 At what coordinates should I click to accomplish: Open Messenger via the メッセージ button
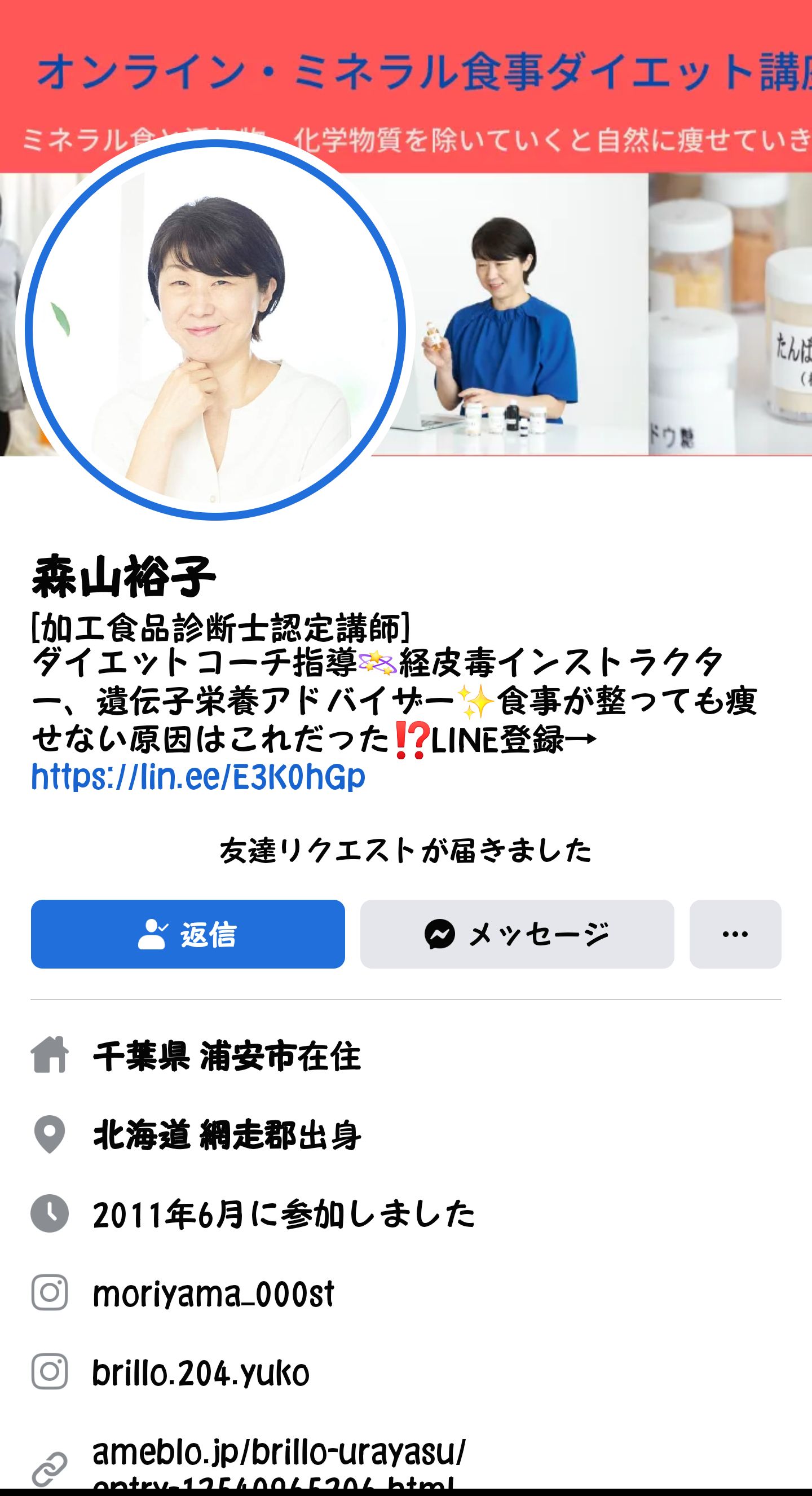click(x=517, y=934)
